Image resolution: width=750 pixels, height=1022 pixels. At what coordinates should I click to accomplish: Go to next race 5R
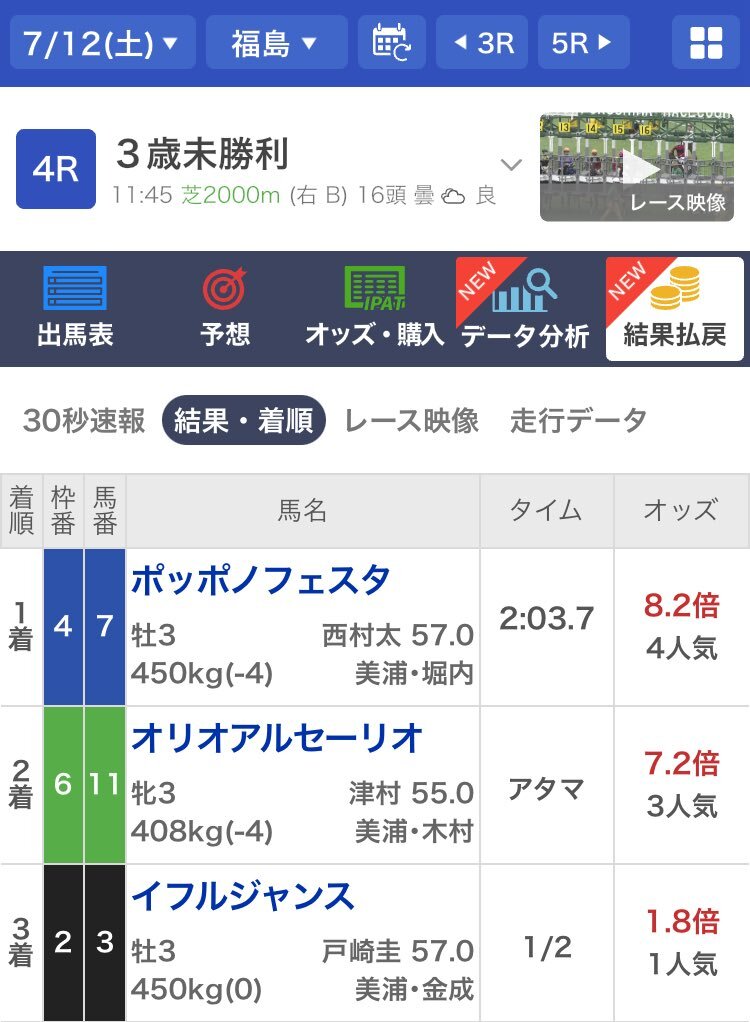point(583,43)
